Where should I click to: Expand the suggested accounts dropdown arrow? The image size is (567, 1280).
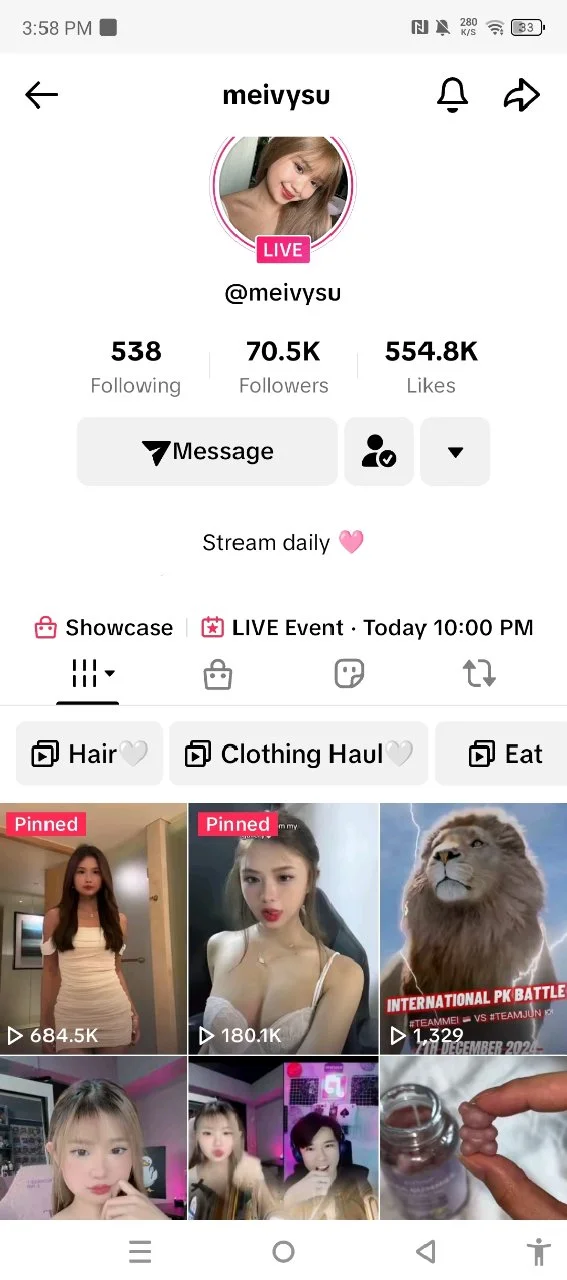(x=455, y=452)
